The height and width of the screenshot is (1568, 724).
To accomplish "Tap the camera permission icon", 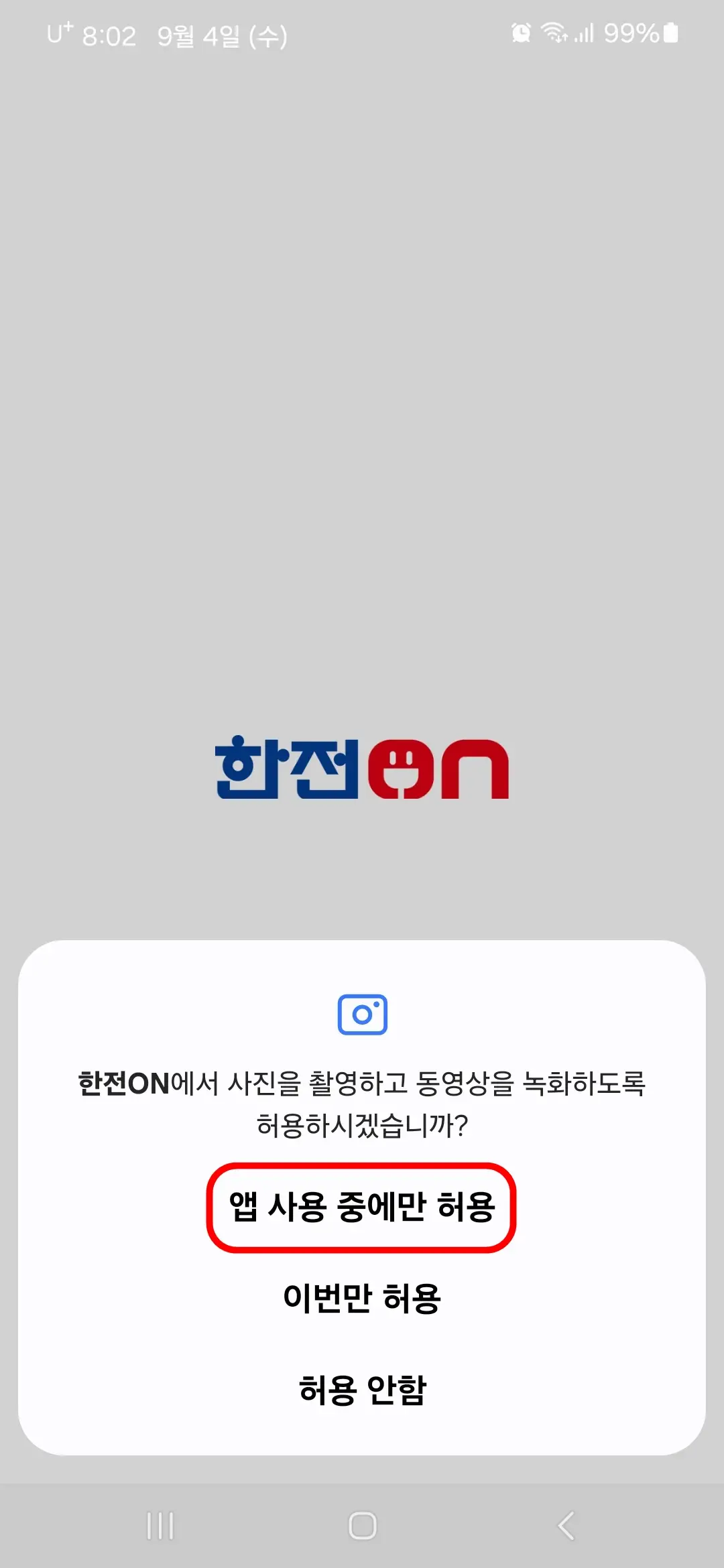I will click(x=362, y=1016).
